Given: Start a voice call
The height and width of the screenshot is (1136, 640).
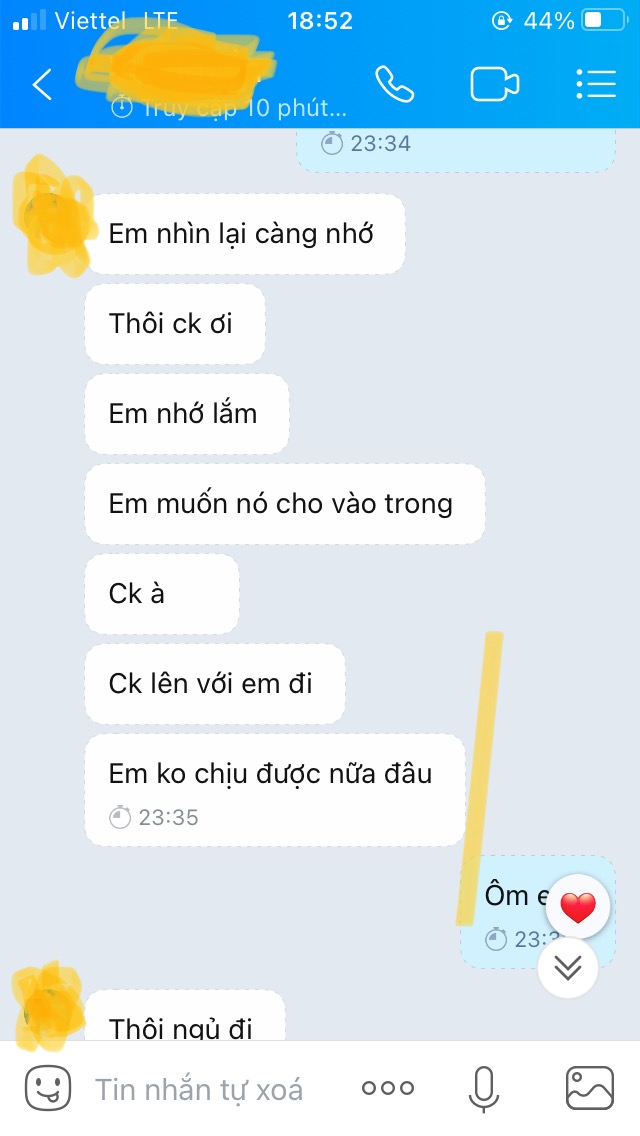Looking at the screenshot, I should 394,85.
